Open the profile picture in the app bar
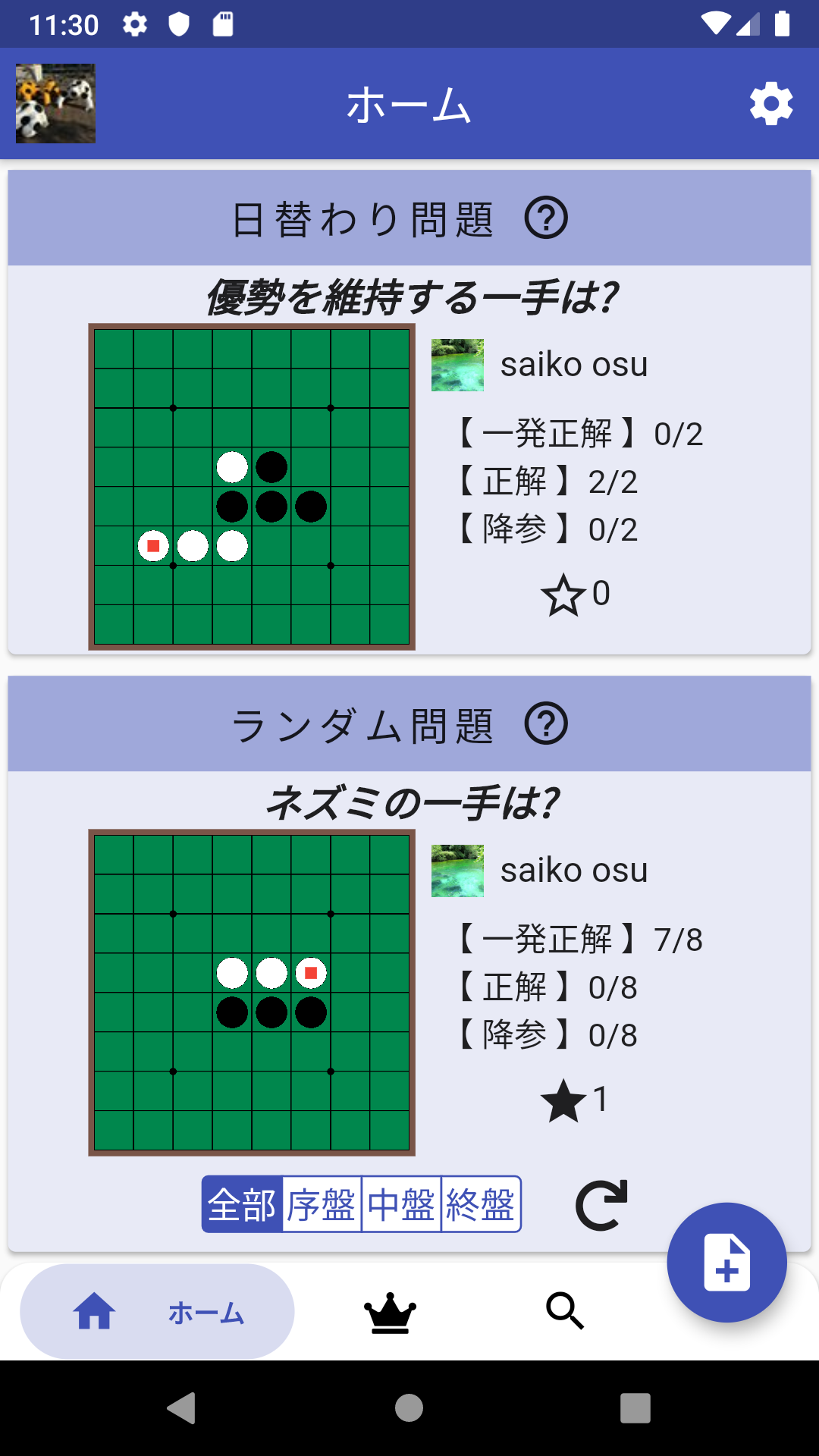The width and height of the screenshot is (819, 1456). tap(55, 104)
